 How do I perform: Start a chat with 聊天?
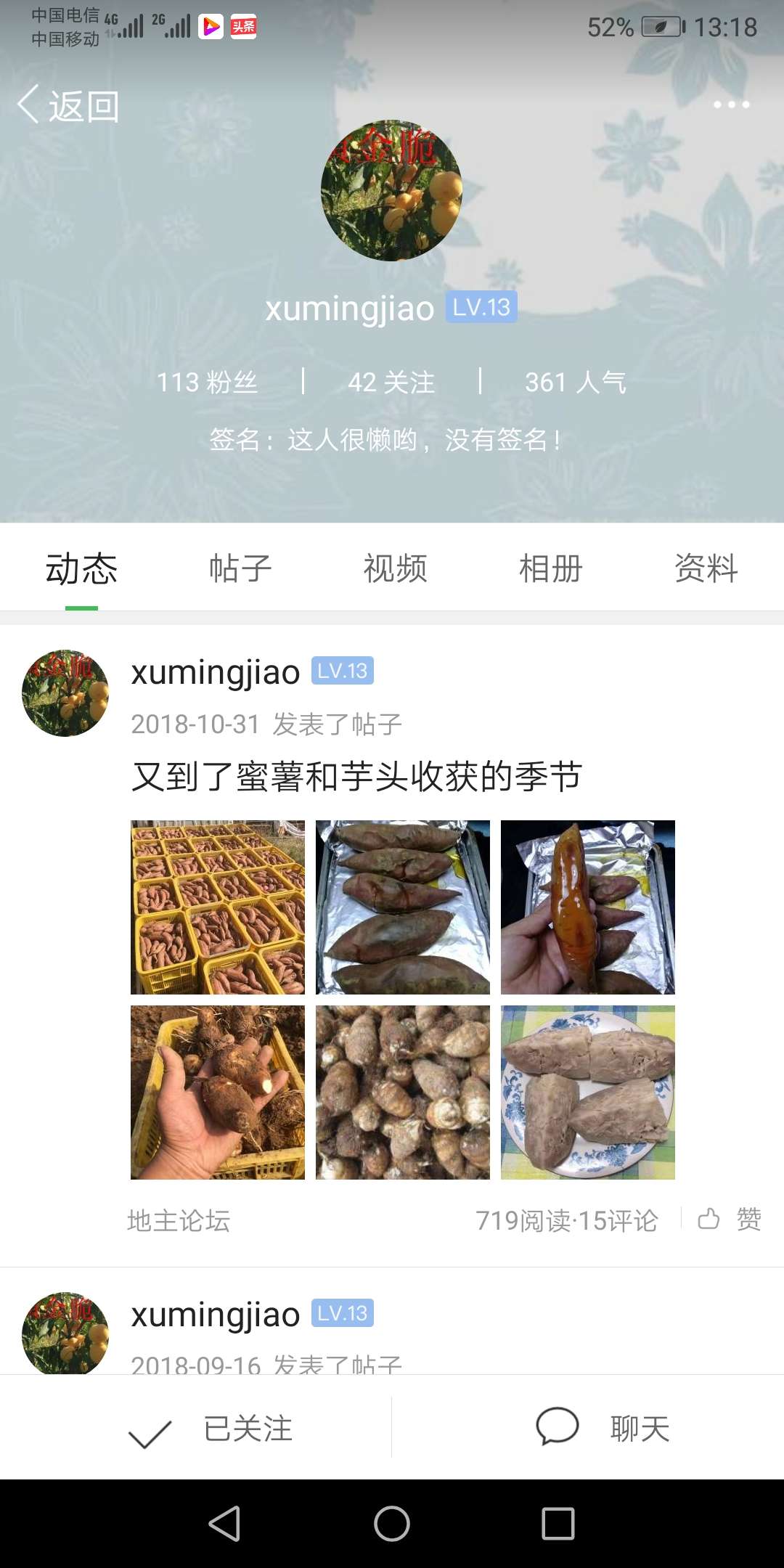(x=603, y=1429)
